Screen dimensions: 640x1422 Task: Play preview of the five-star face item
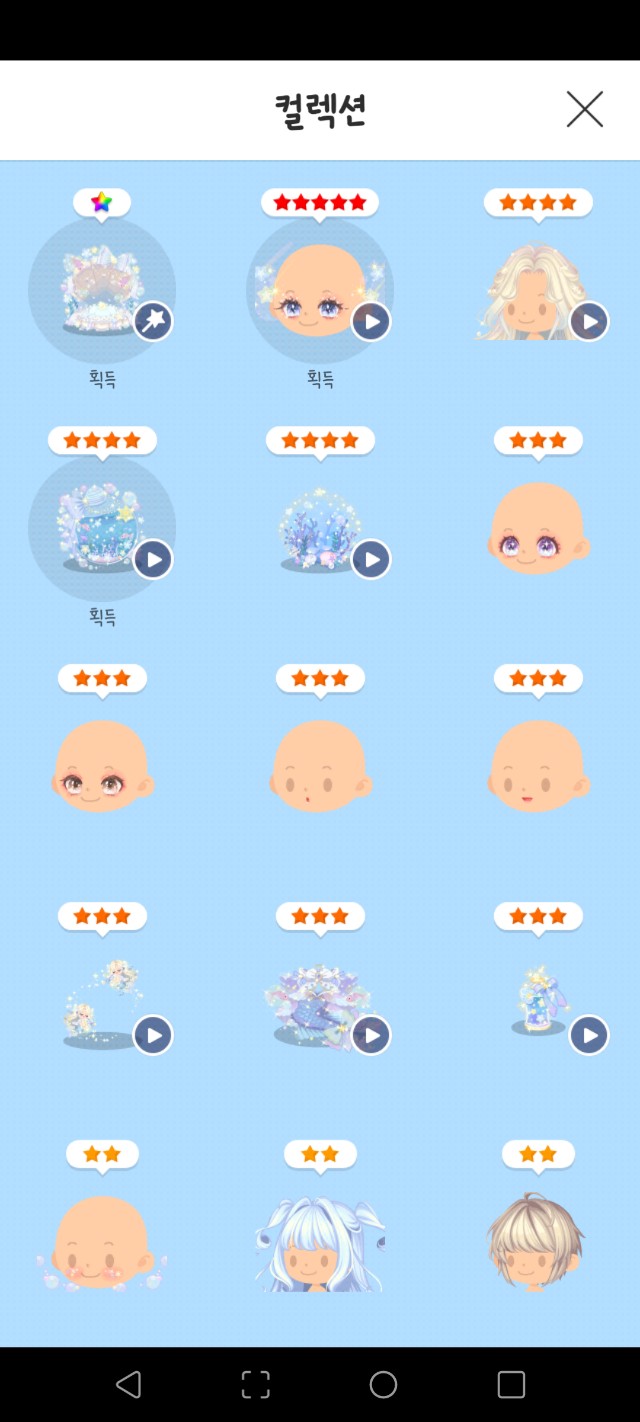point(371,322)
